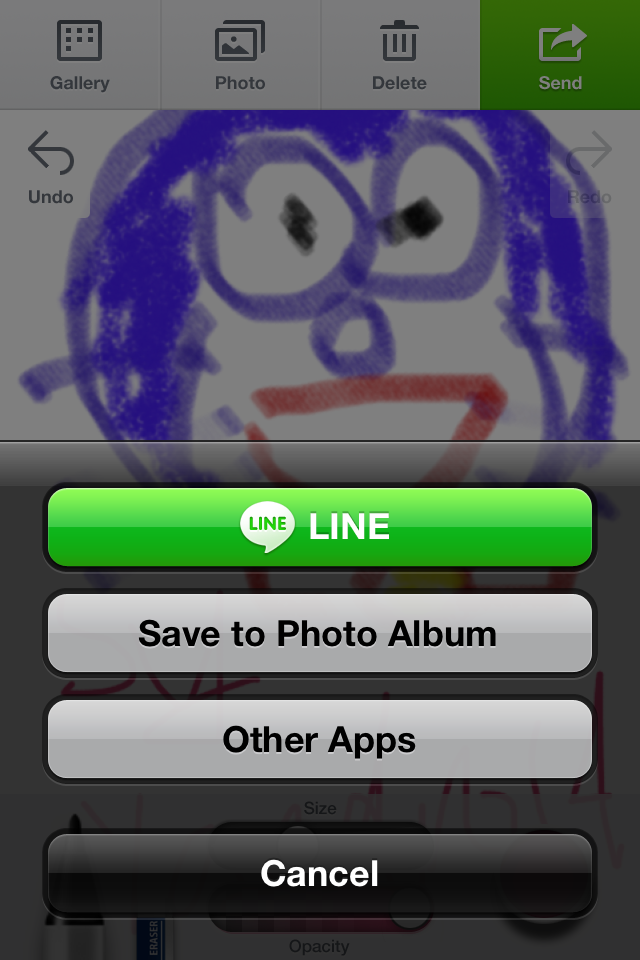
Task: Delete the current drawing
Action: pyautogui.click(x=400, y=55)
